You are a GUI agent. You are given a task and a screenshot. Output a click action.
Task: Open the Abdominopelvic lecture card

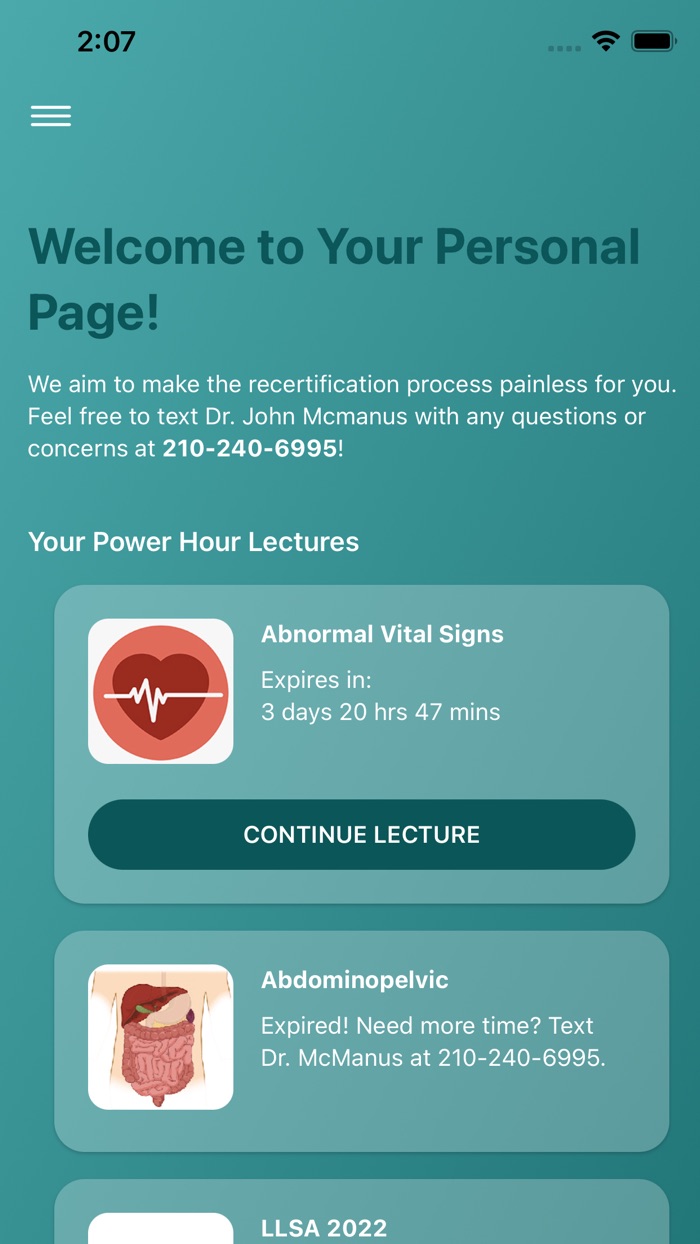[361, 1041]
